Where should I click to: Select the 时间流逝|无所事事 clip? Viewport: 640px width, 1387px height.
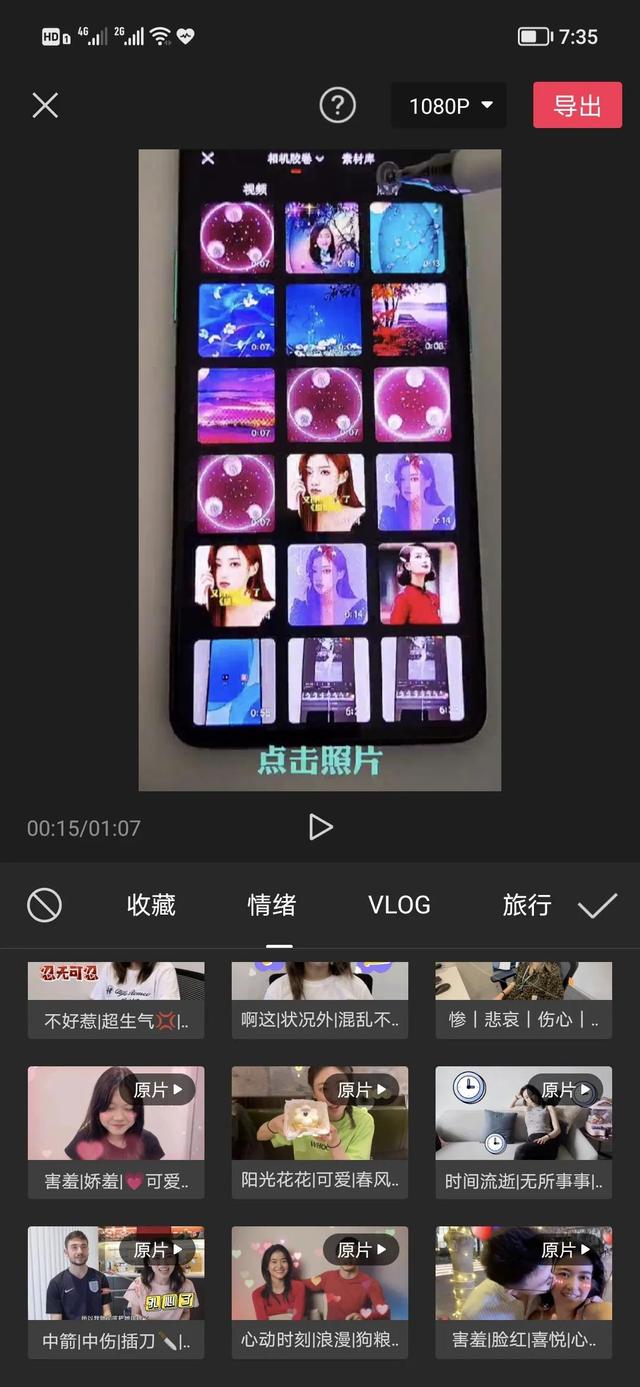(x=523, y=1130)
